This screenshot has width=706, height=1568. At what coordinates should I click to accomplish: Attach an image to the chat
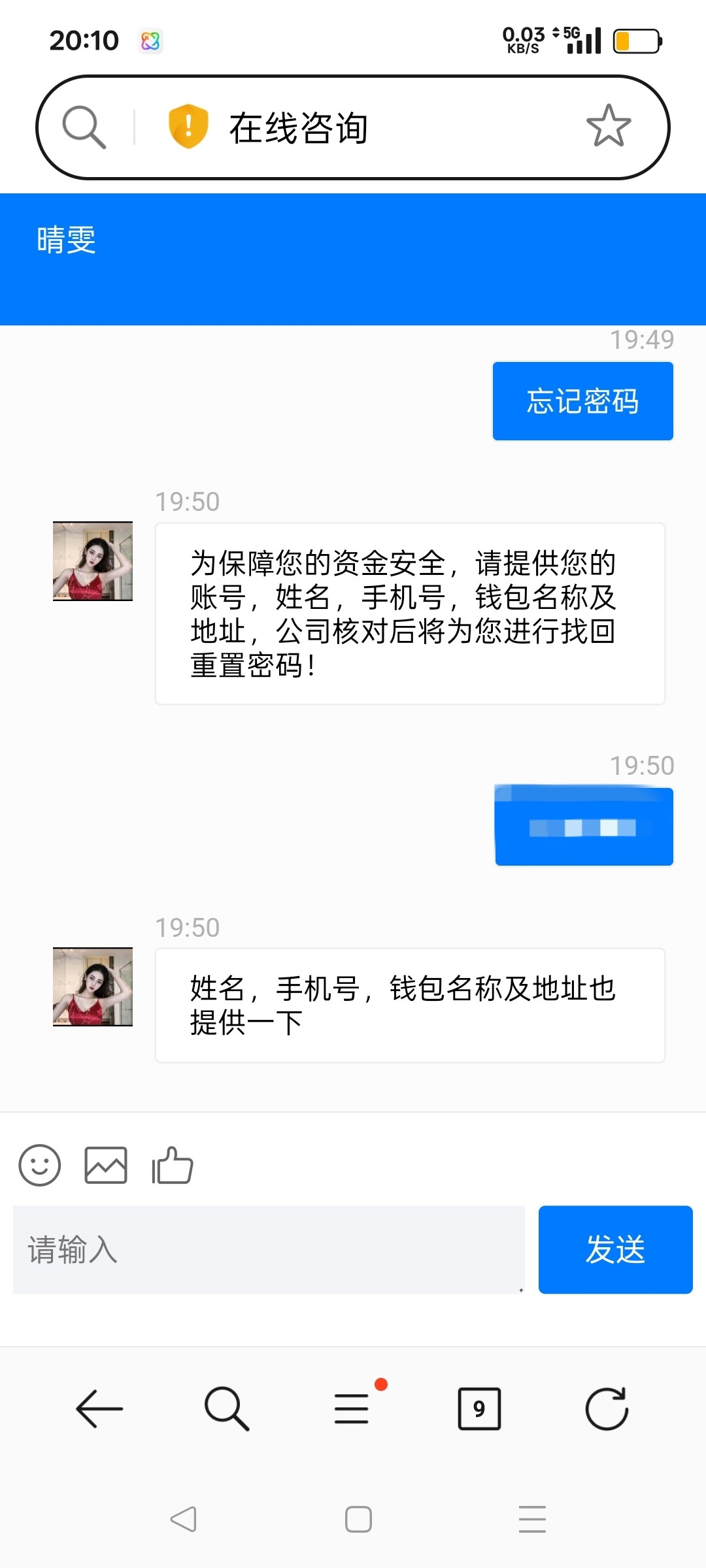pos(106,1165)
